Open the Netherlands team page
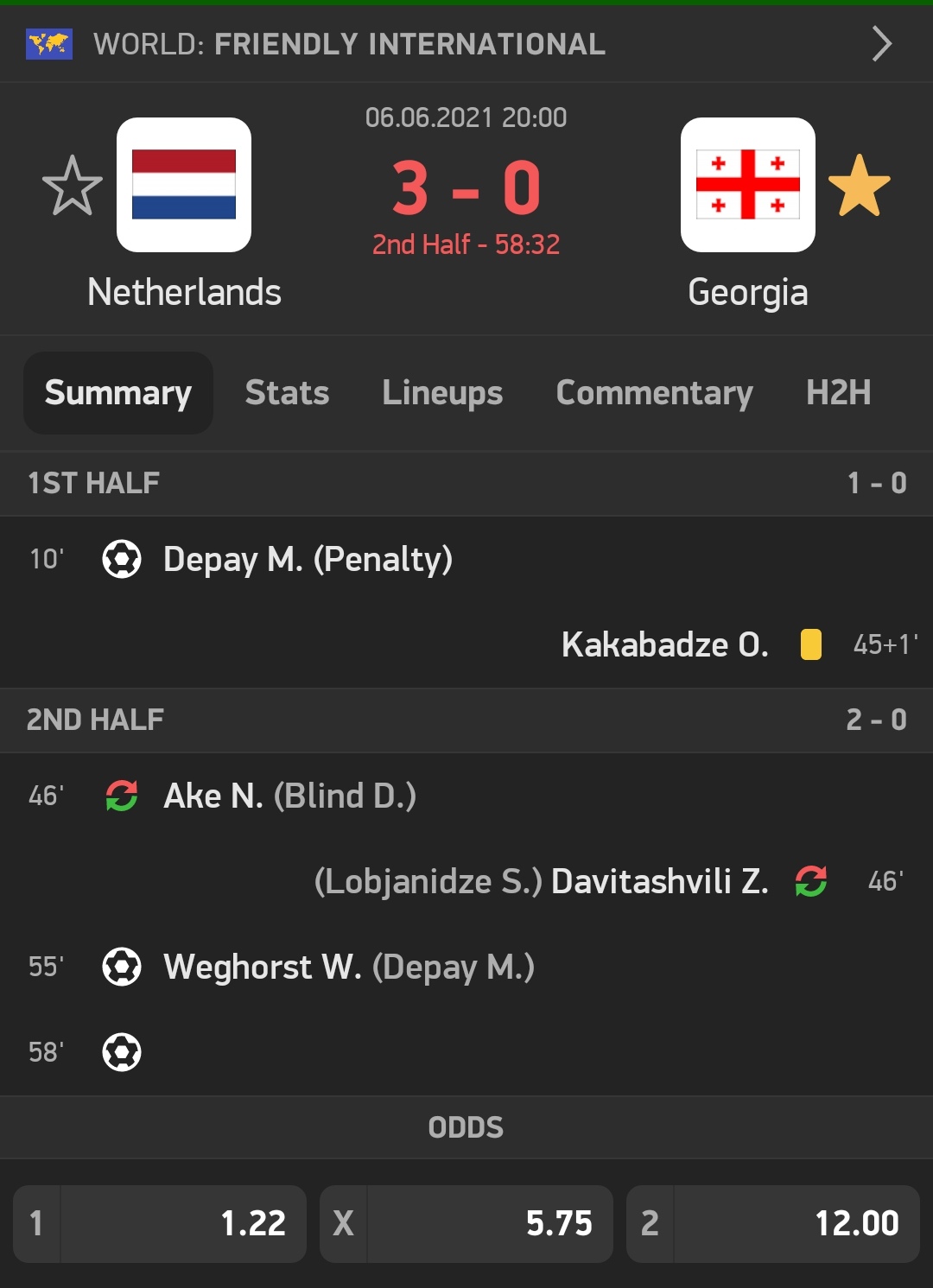 (x=184, y=186)
